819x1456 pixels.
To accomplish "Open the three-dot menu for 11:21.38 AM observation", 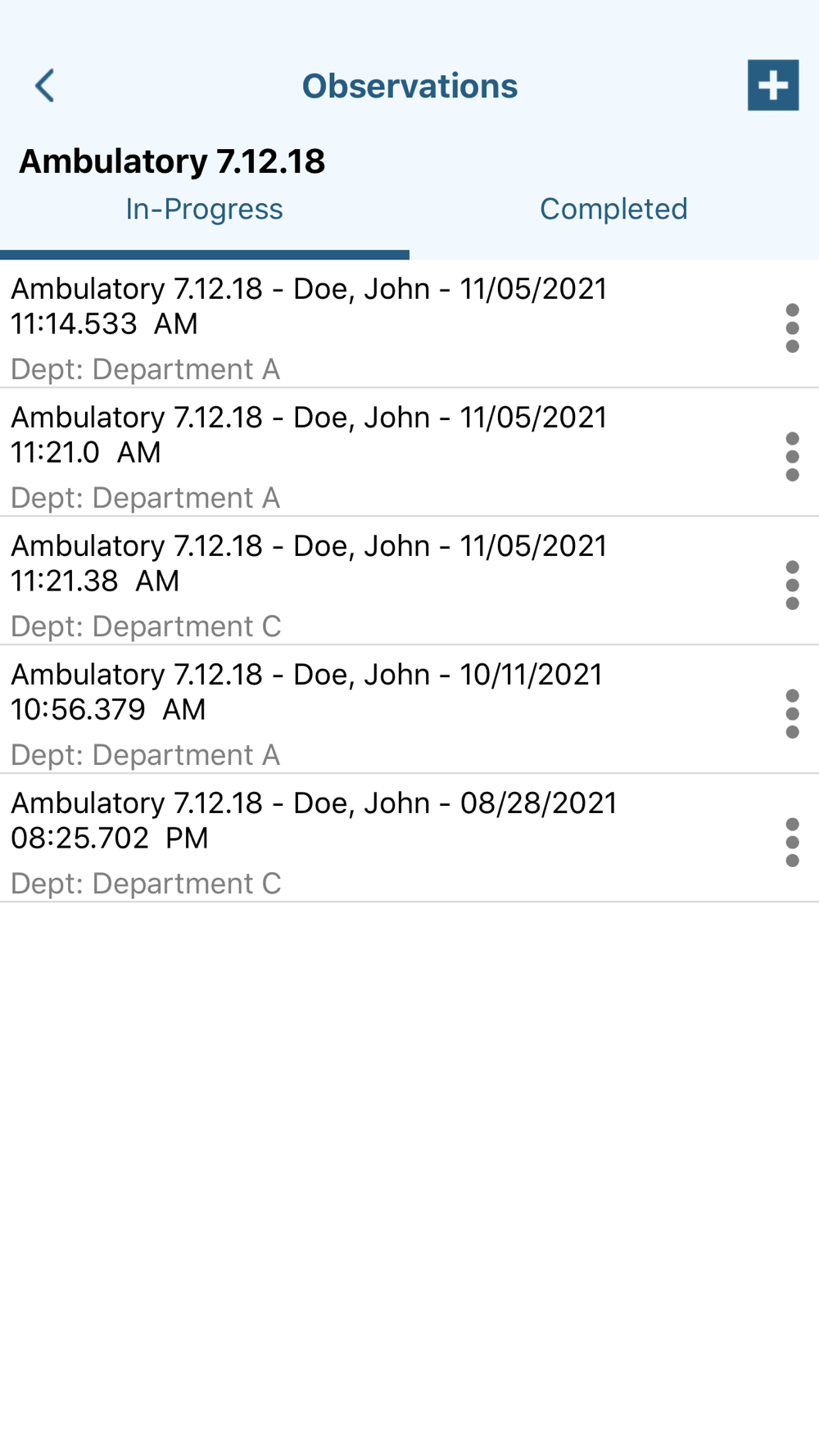I will pyautogui.click(x=792, y=586).
